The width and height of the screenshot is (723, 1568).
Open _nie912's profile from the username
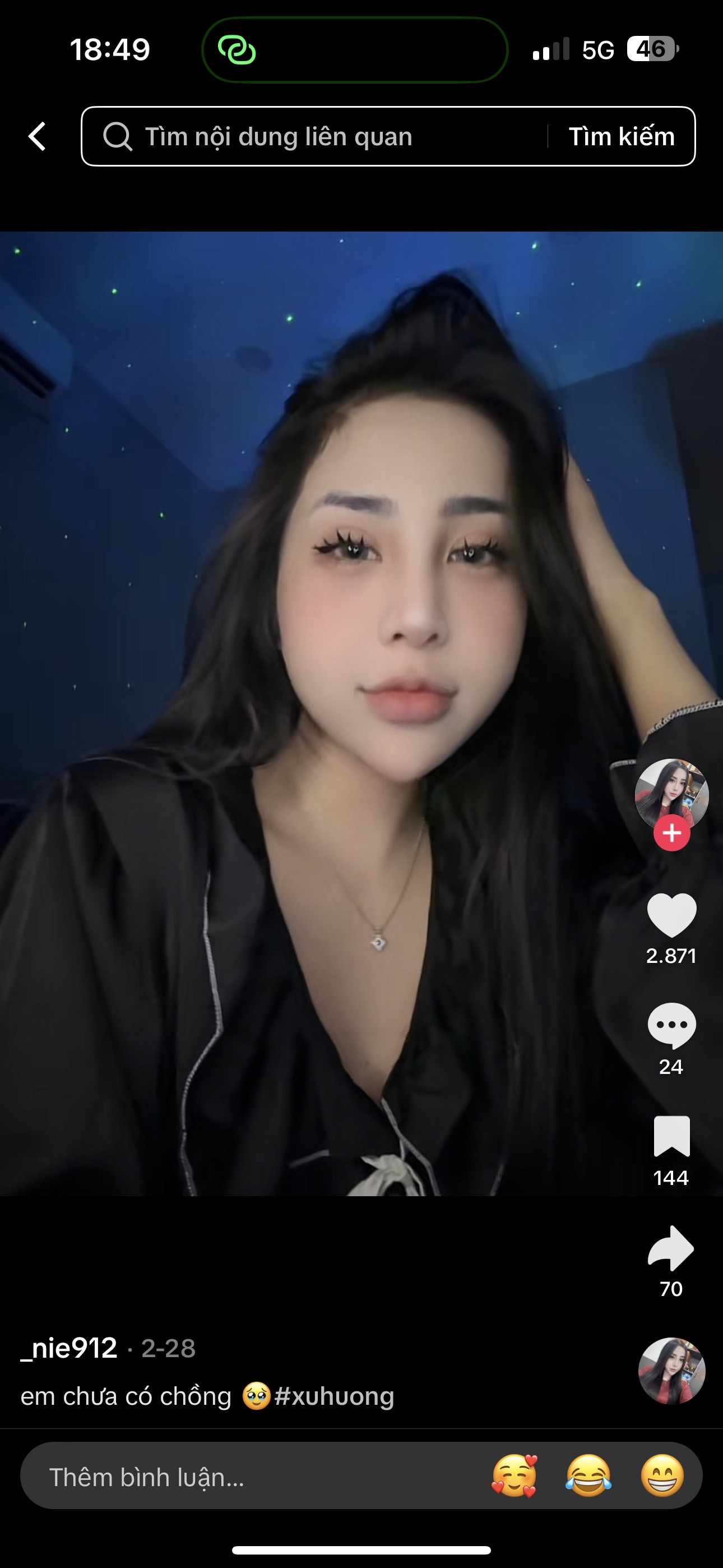(69, 1348)
